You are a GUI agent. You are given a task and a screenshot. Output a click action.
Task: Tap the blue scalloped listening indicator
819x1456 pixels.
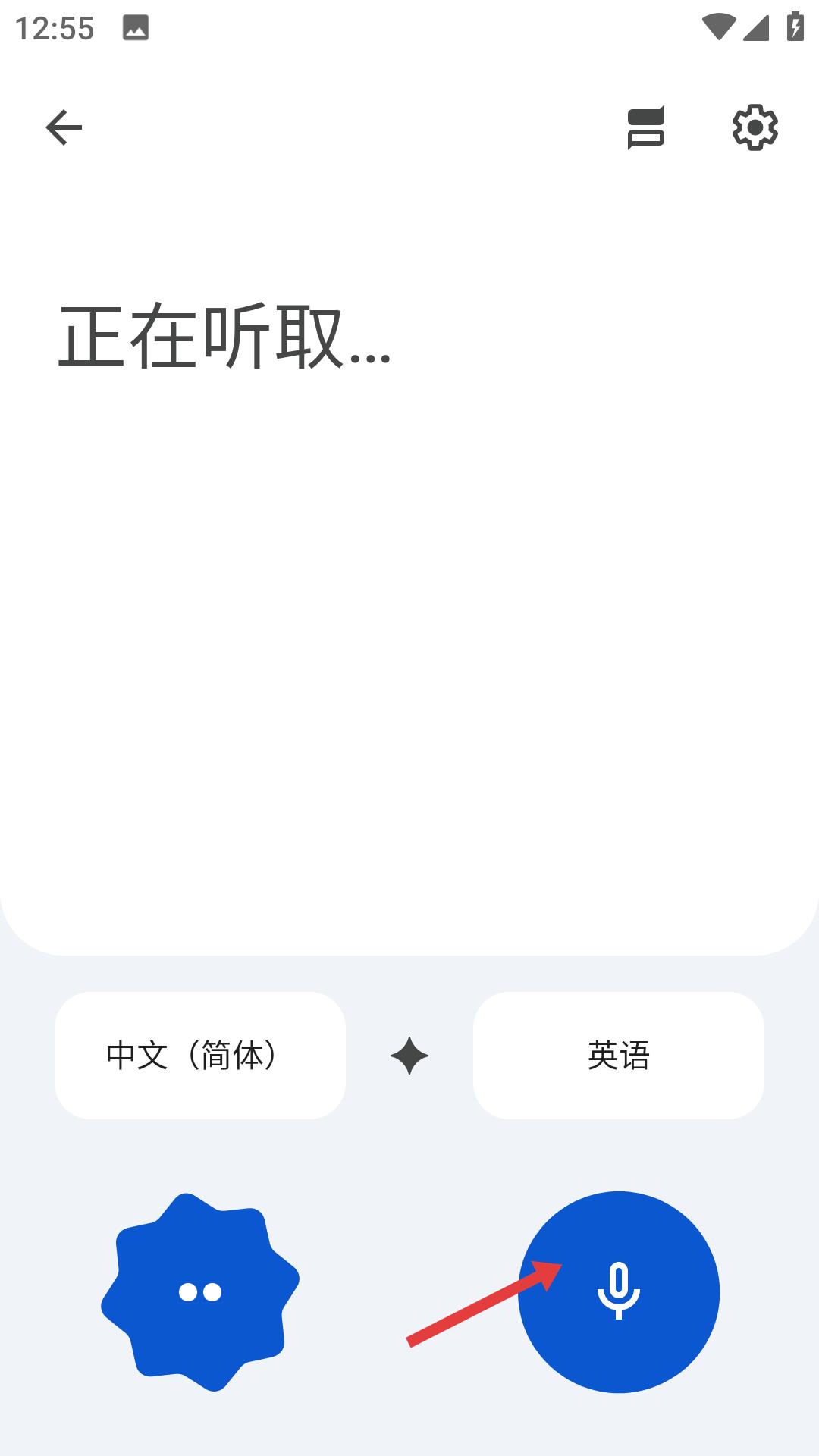(x=199, y=1289)
